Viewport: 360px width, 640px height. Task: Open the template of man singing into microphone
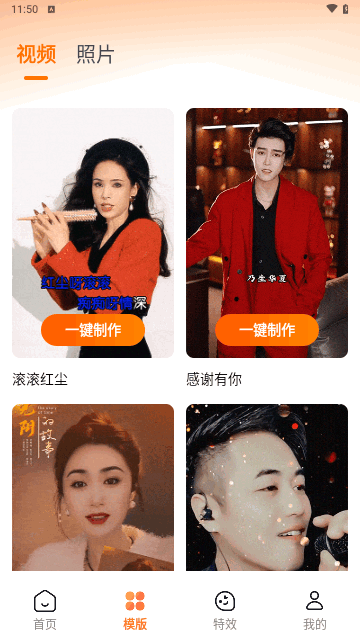pos(267,487)
